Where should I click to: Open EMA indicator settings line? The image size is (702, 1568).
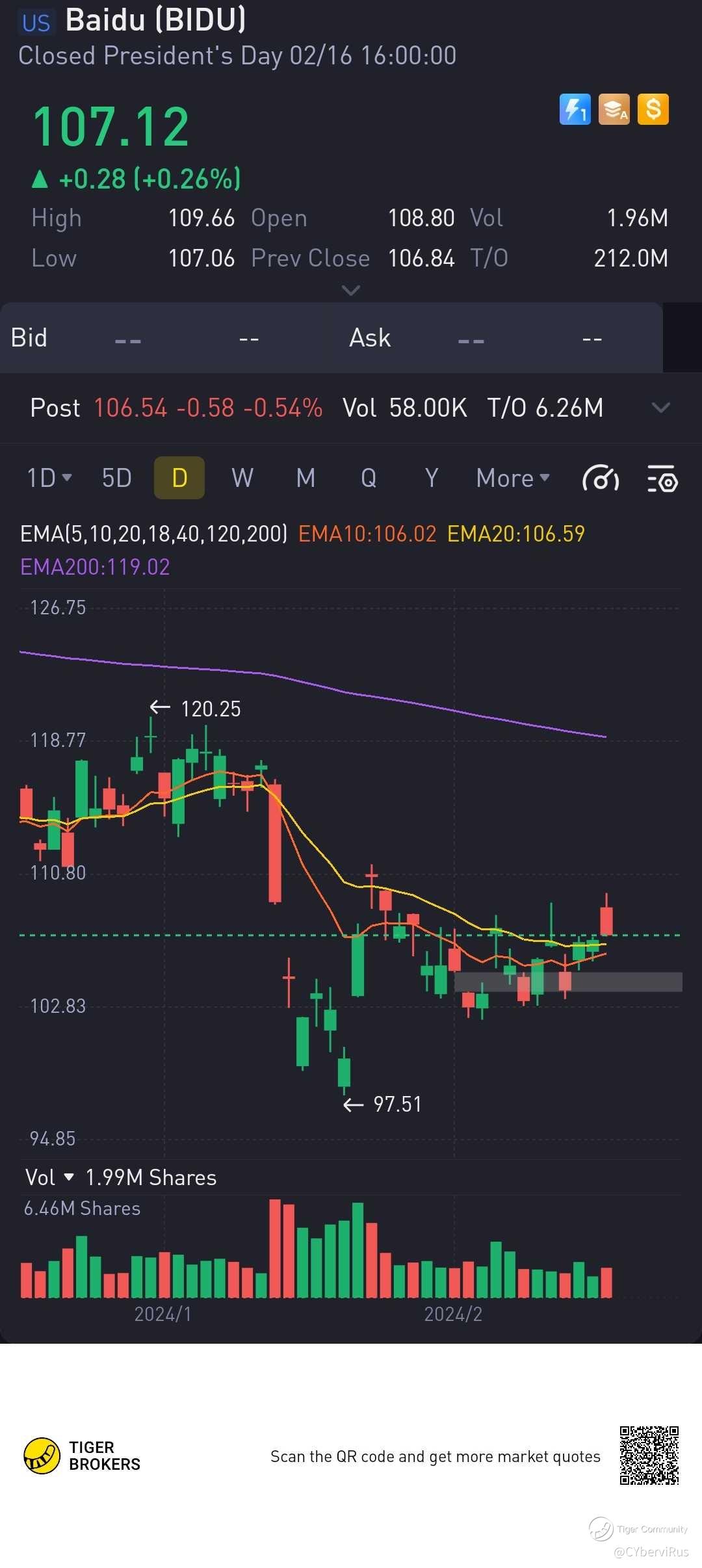click(153, 534)
